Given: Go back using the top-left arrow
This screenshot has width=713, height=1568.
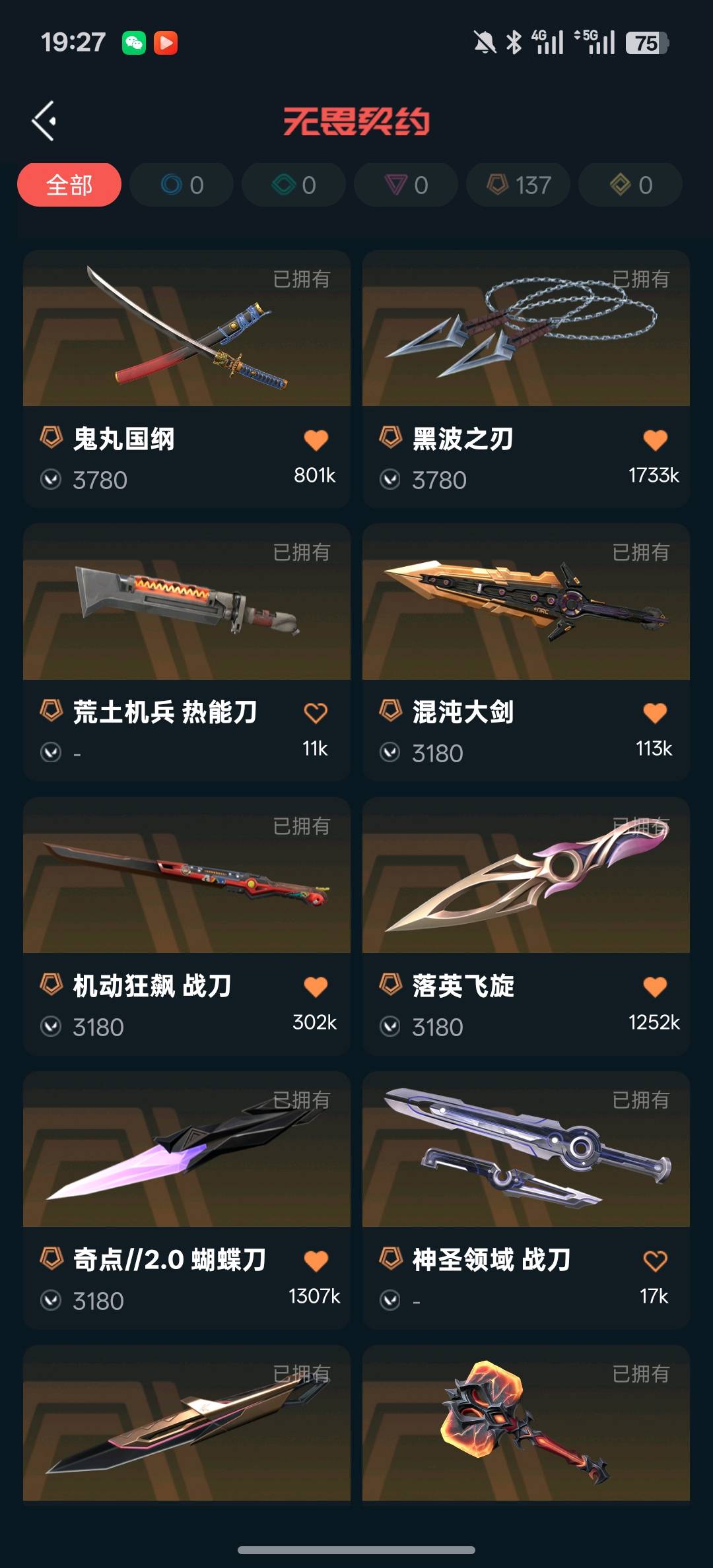Looking at the screenshot, I should tap(44, 121).
